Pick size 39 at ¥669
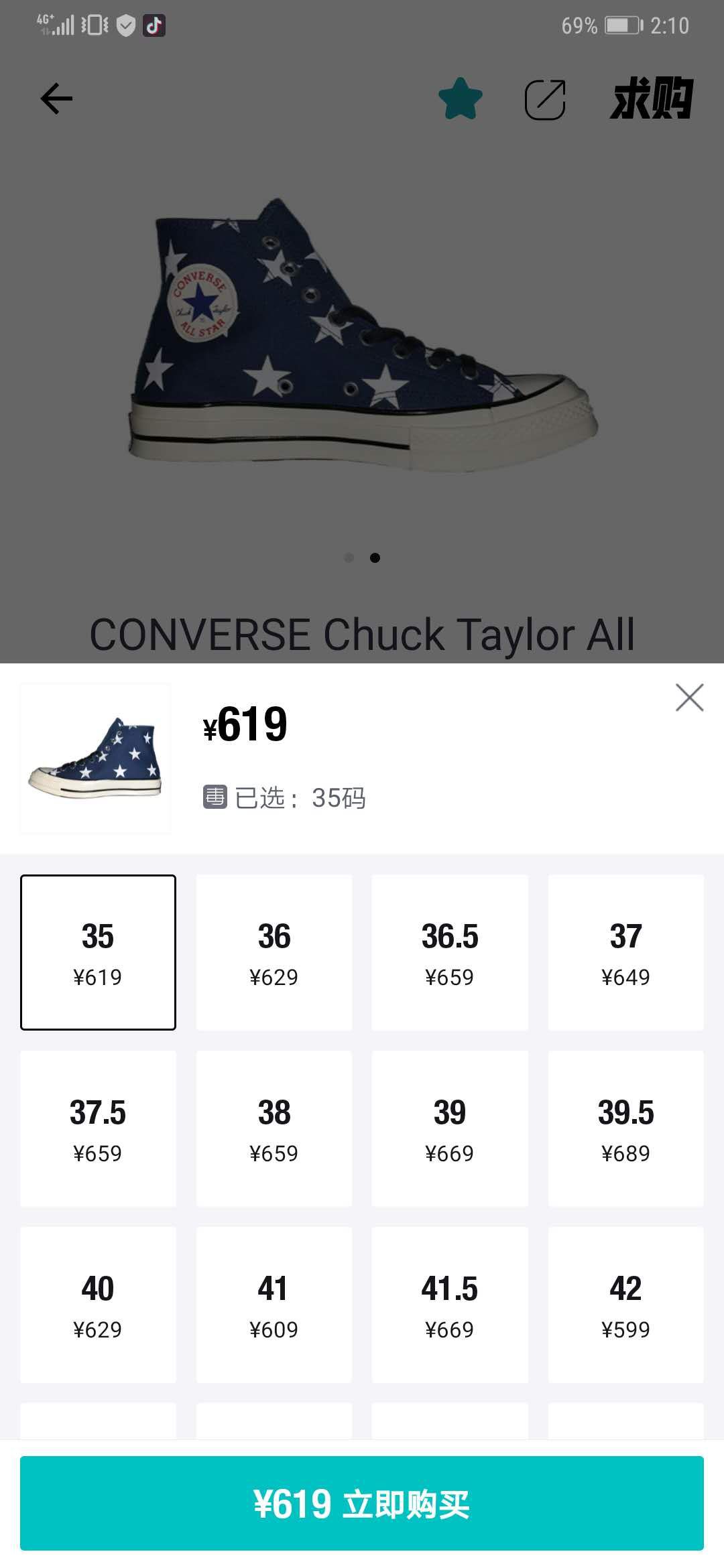This screenshot has width=724, height=1568. (449, 1128)
